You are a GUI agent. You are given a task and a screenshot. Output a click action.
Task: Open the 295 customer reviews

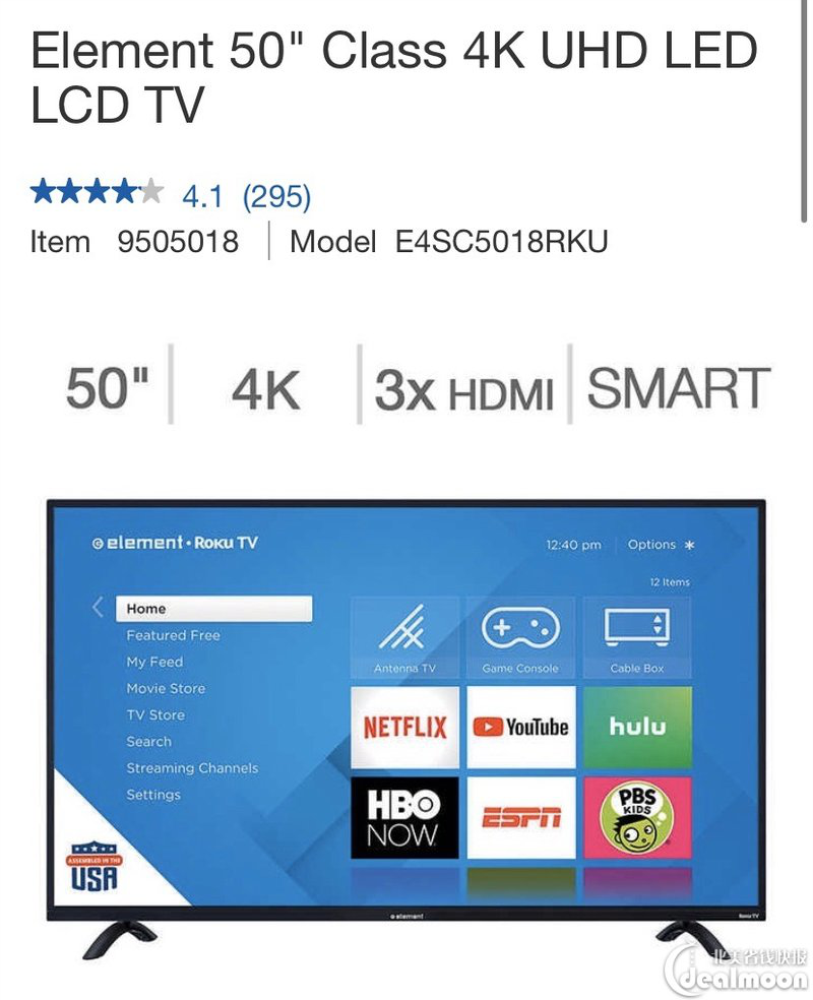pyautogui.click(x=277, y=196)
